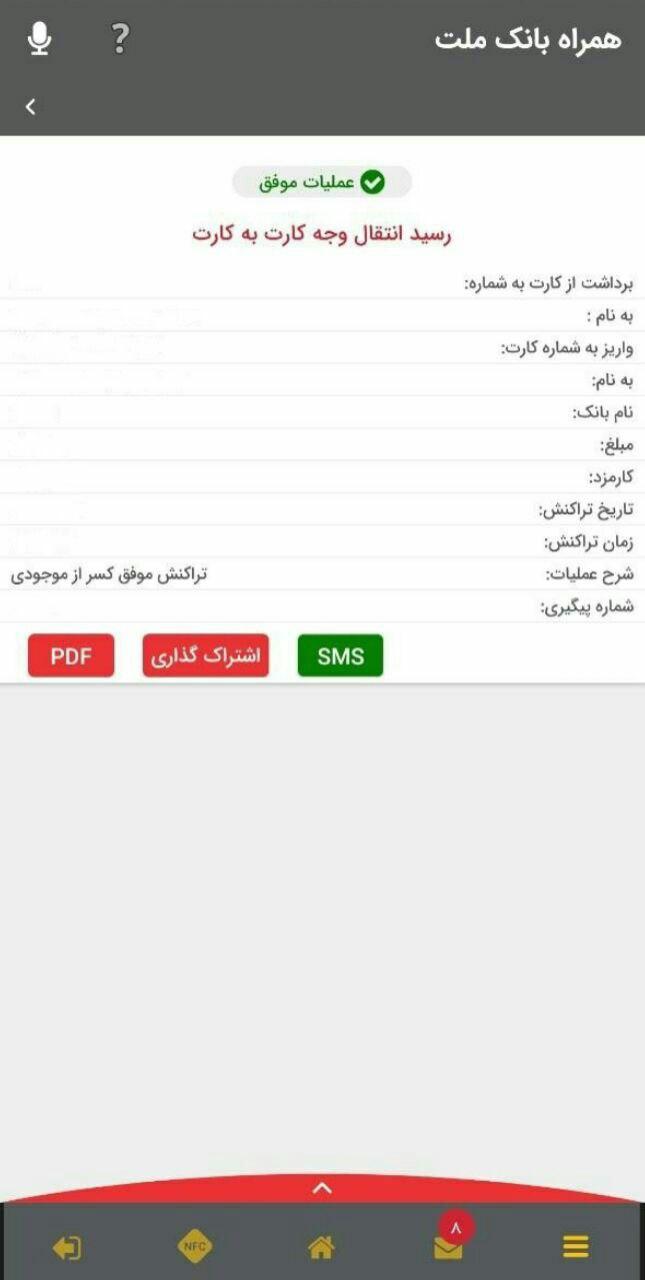Viewport: 645px width, 1280px height.
Task: Log out using the exit icon
Action: coord(67,1246)
